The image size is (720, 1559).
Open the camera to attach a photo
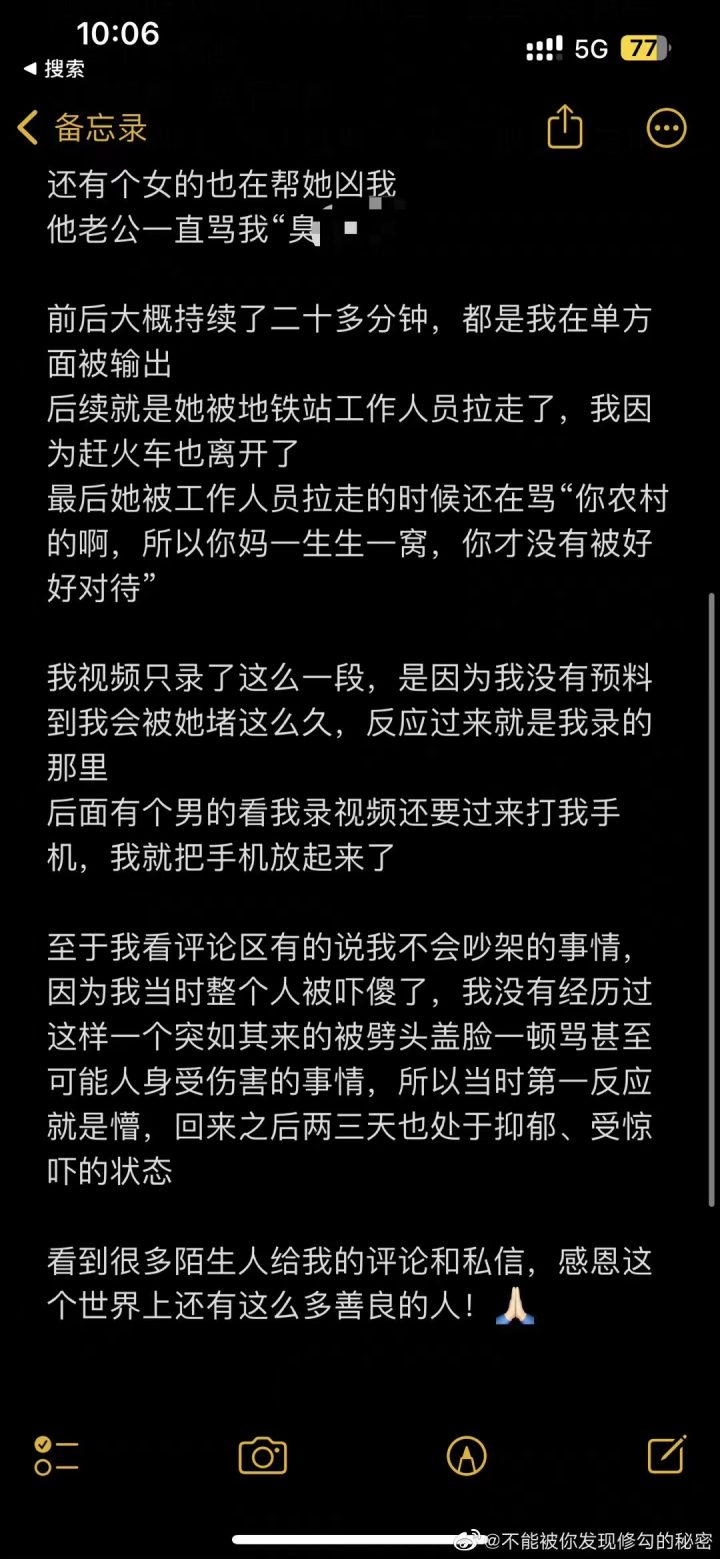[x=263, y=1455]
